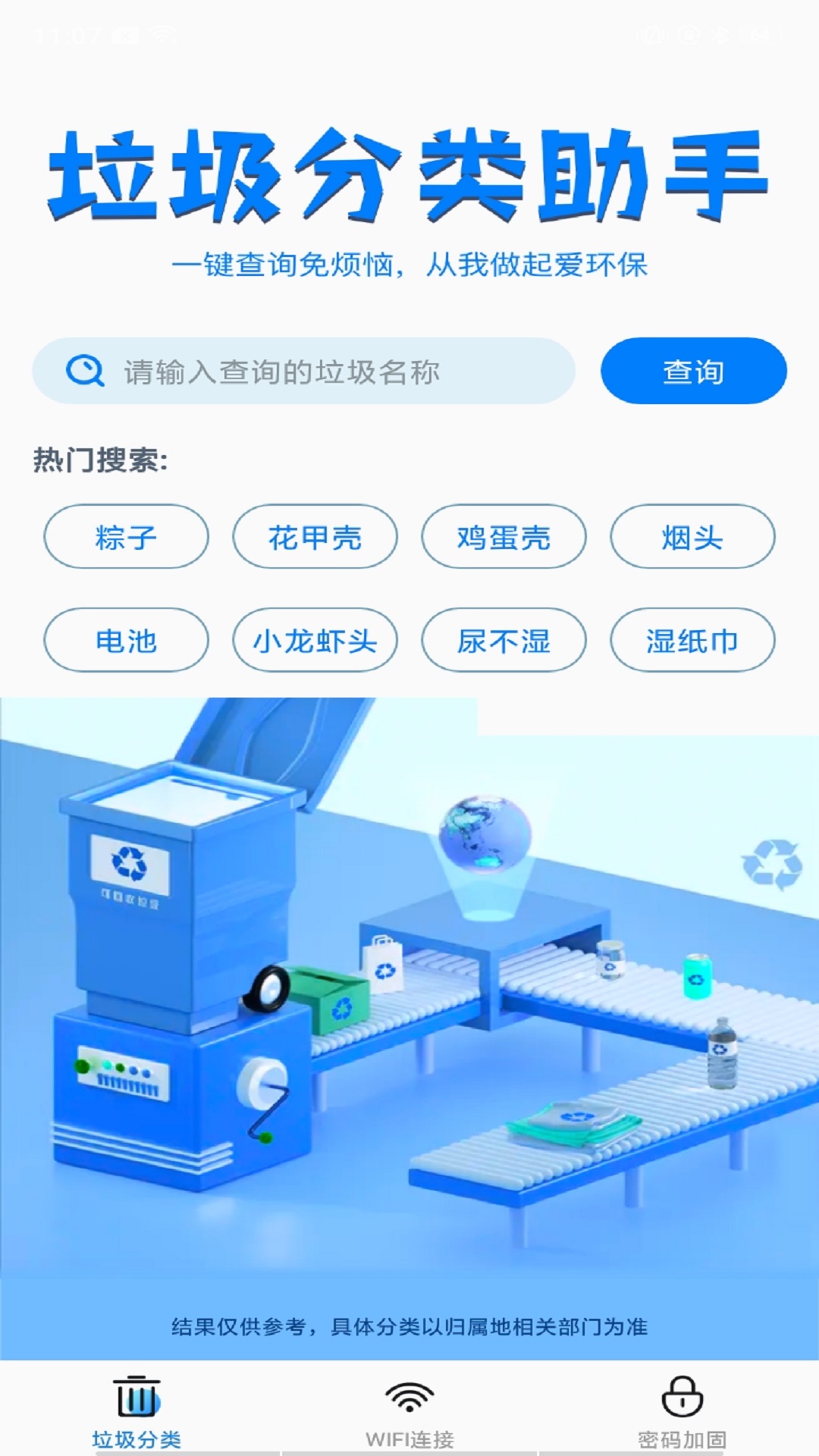Switch to the 垃圾分类 tab

pyautogui.click(x=136, y=1412)
